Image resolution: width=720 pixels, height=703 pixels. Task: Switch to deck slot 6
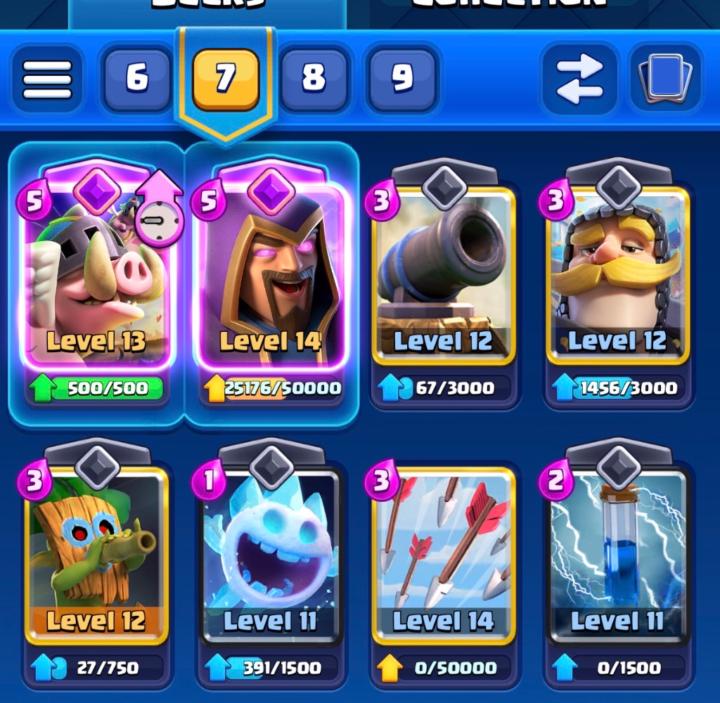137,78
